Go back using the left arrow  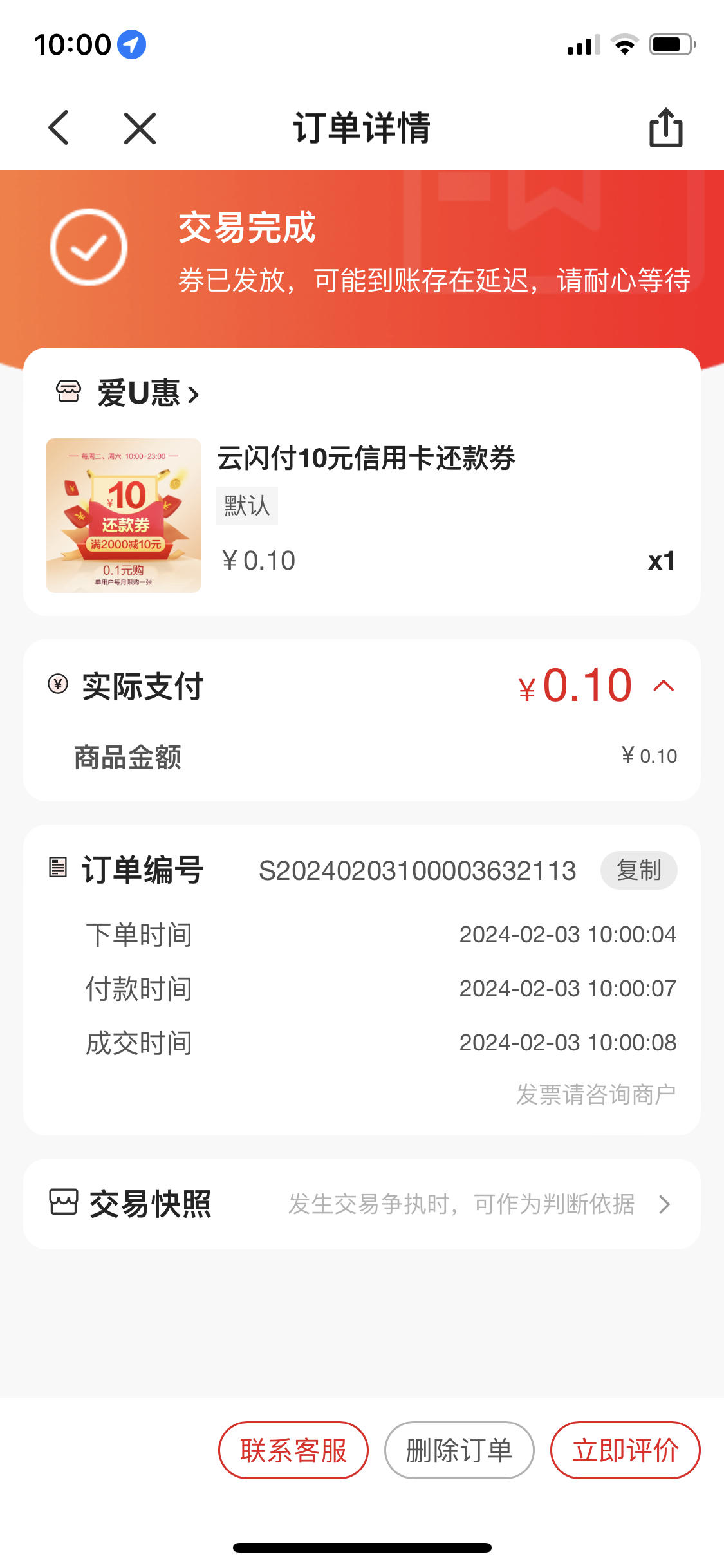point(59,127)
